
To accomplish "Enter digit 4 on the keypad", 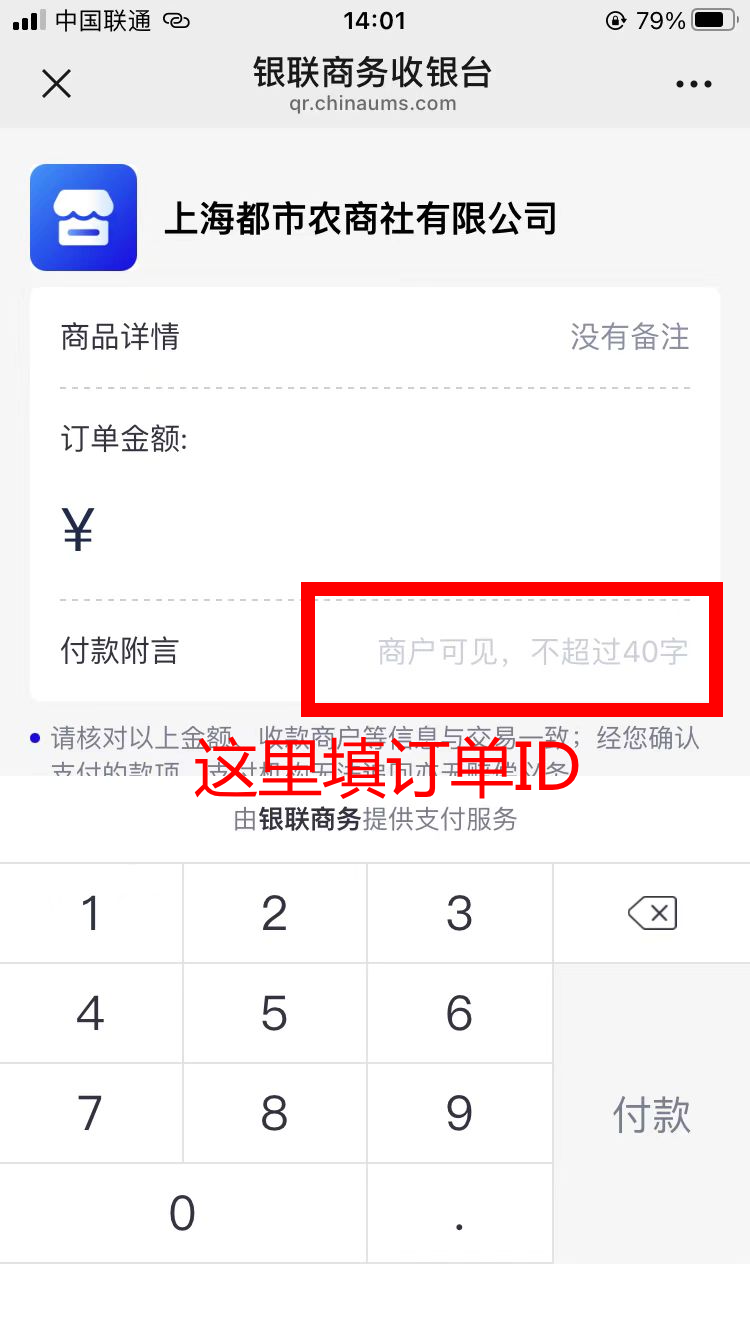I will (x=91, y=1013).
